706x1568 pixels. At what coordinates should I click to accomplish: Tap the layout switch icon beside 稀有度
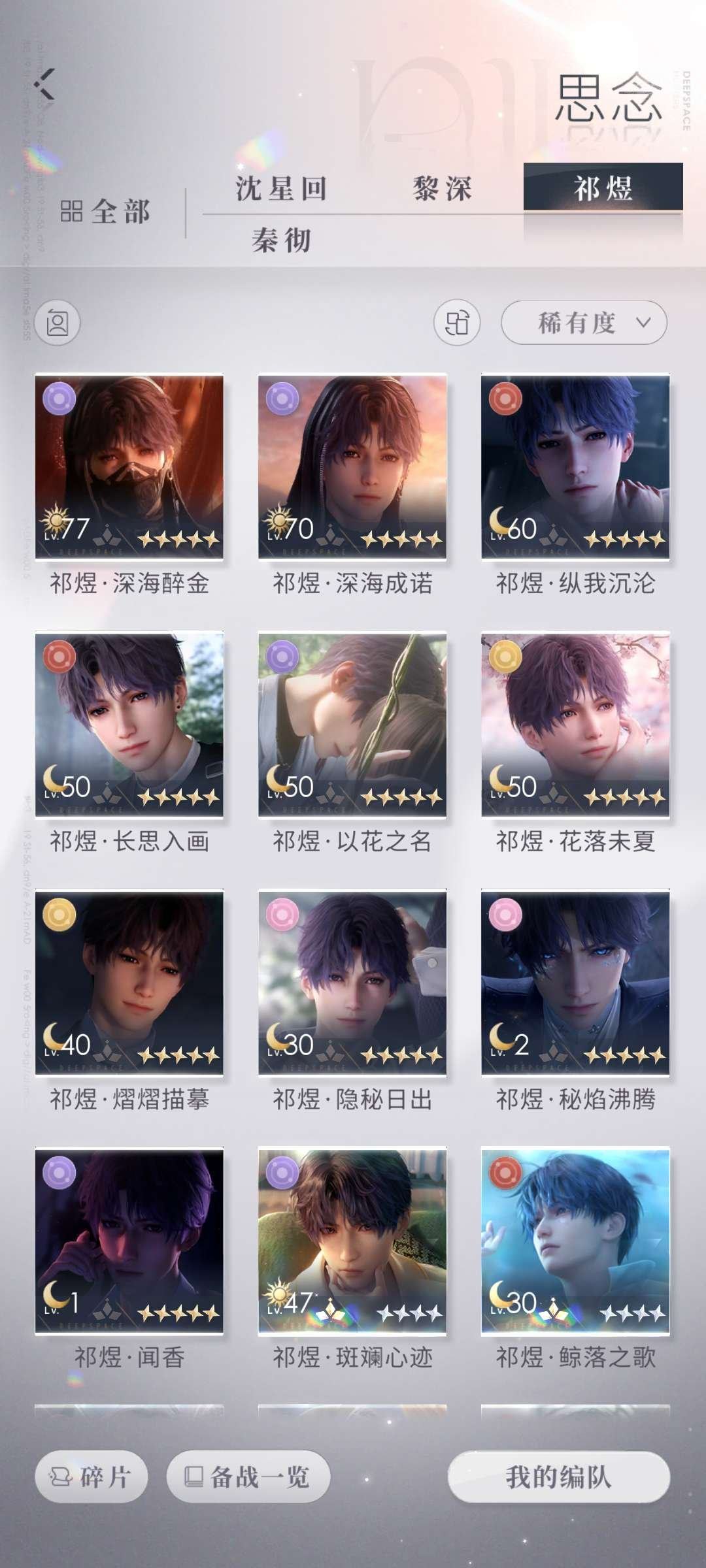coord(457,323)
